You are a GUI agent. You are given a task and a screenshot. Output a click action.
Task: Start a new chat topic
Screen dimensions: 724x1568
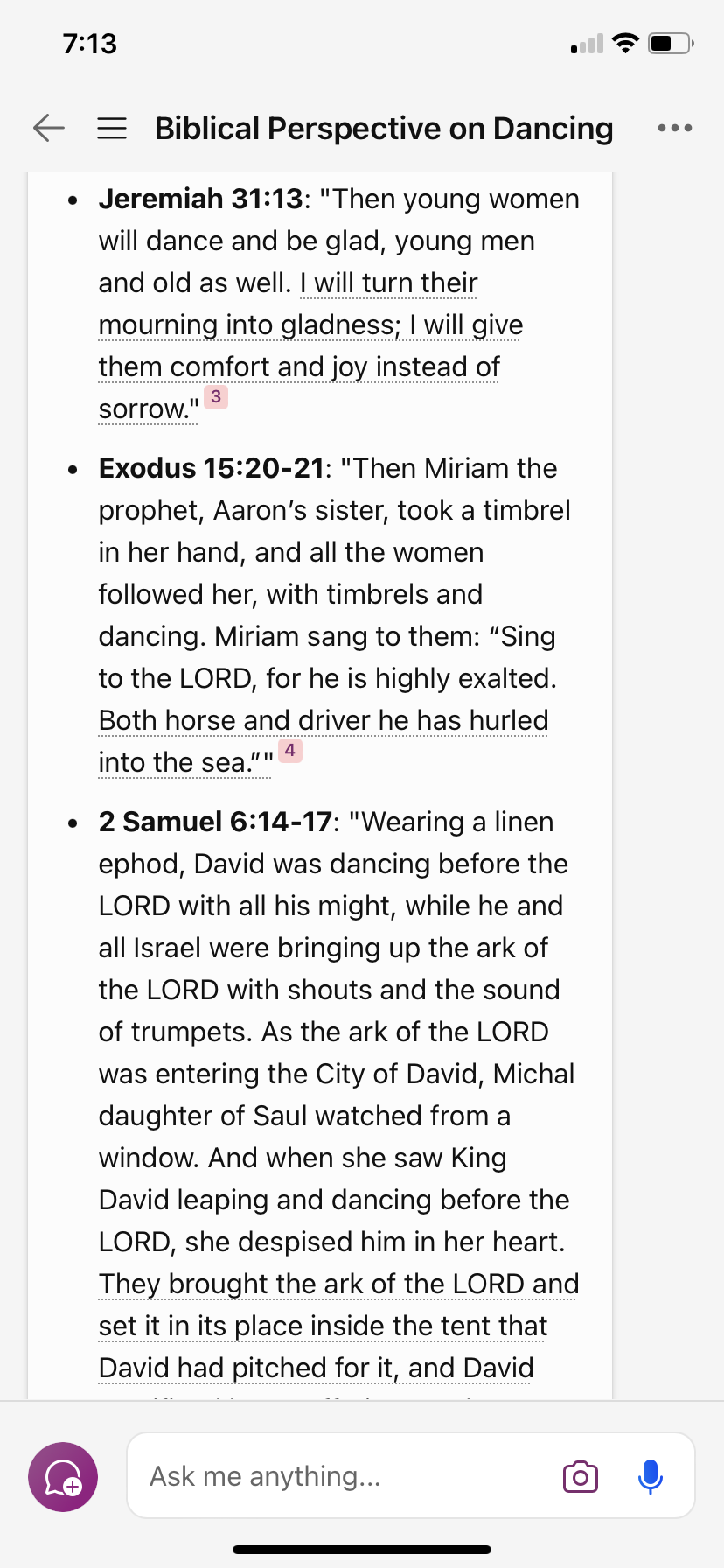tap(63, 1477)
